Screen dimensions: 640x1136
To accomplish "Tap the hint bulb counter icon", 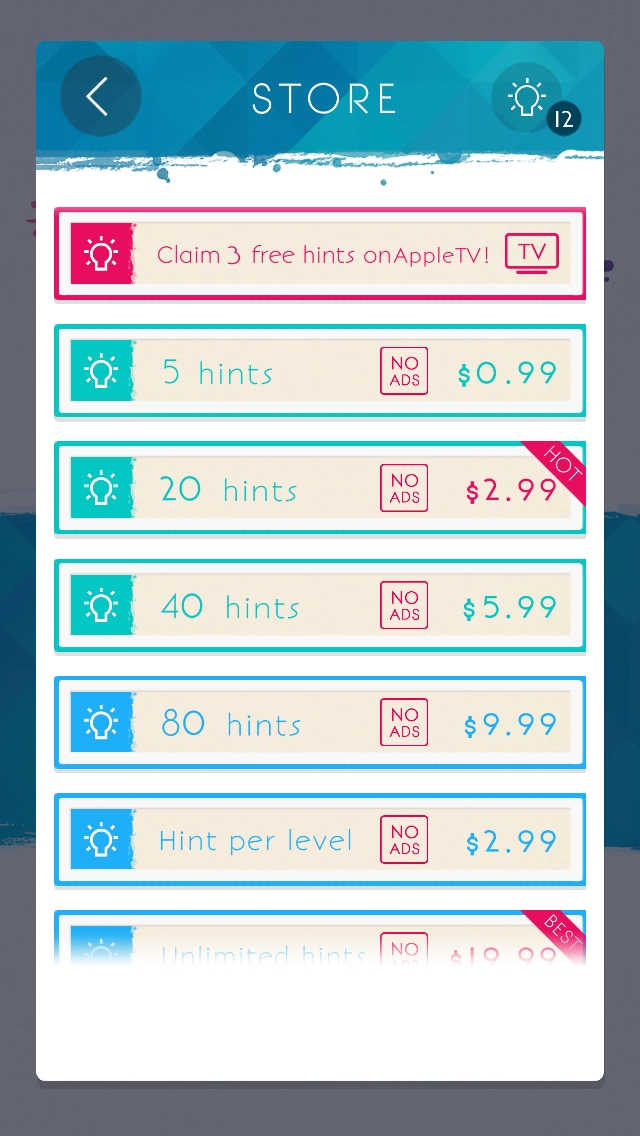I will 528,98.
